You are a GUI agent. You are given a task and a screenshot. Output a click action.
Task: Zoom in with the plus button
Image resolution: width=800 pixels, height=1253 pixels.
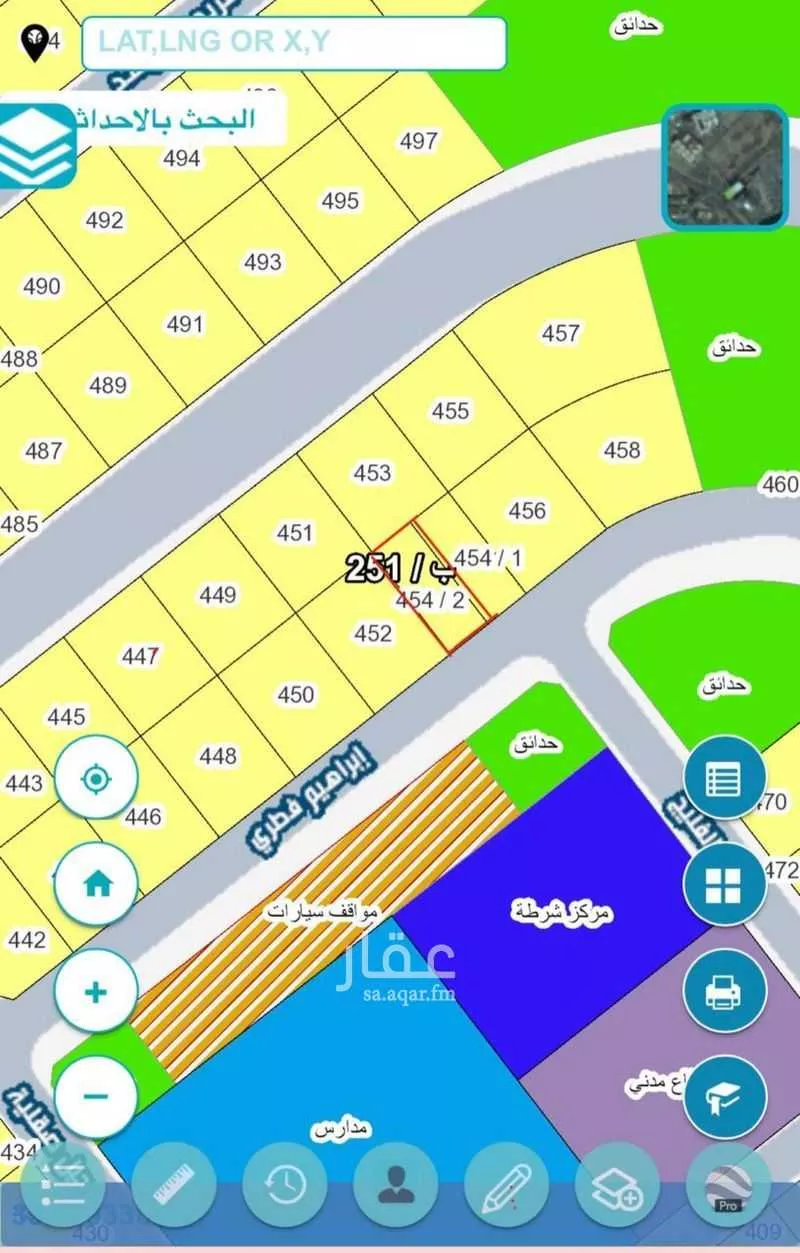point(96,991)
